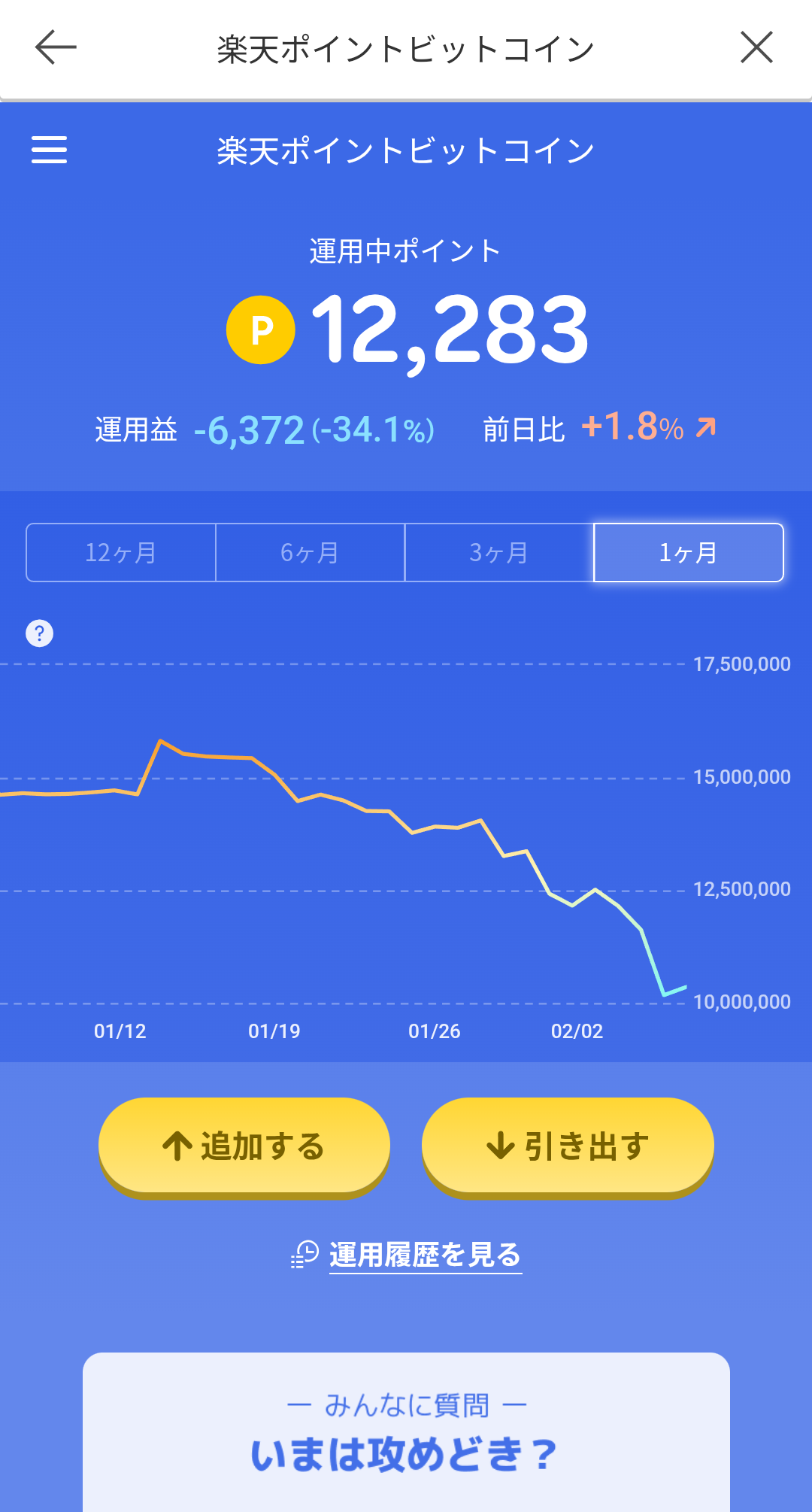Withdraw points with 引き出す

[x=568, y=1146]
